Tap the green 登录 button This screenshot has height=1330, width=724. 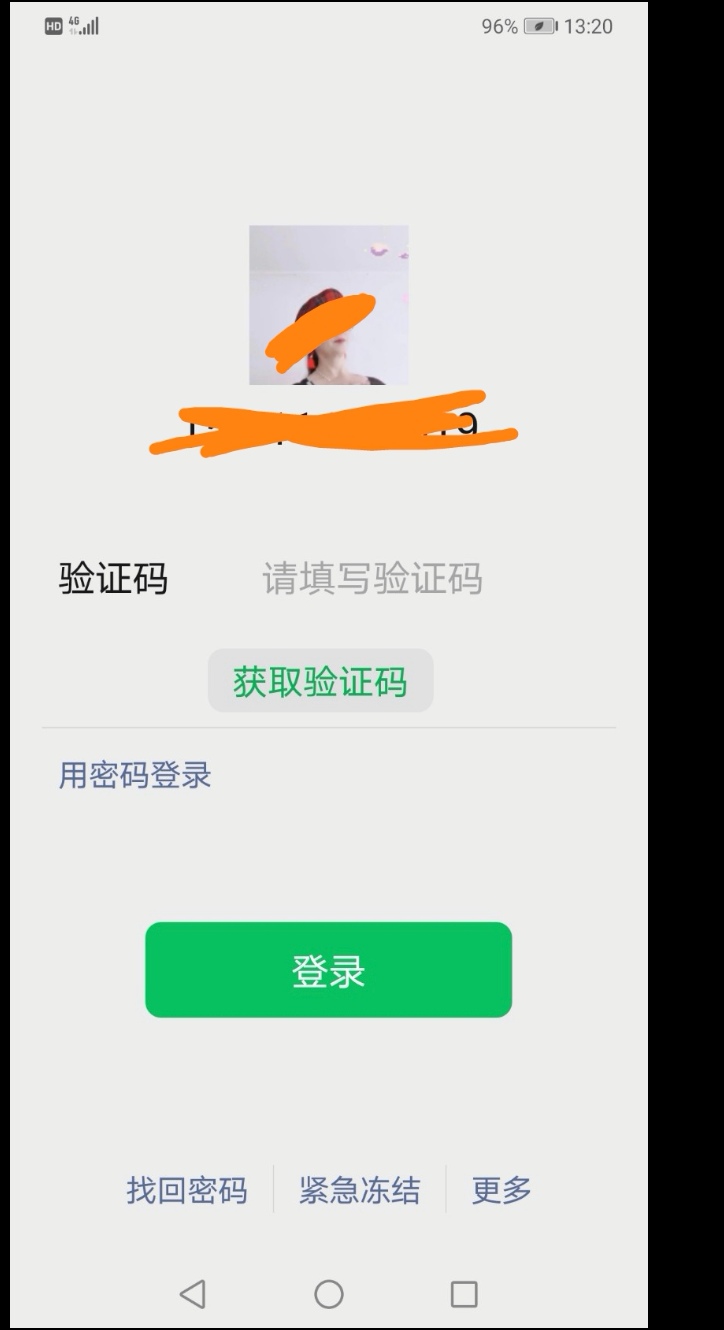(328, 970)
